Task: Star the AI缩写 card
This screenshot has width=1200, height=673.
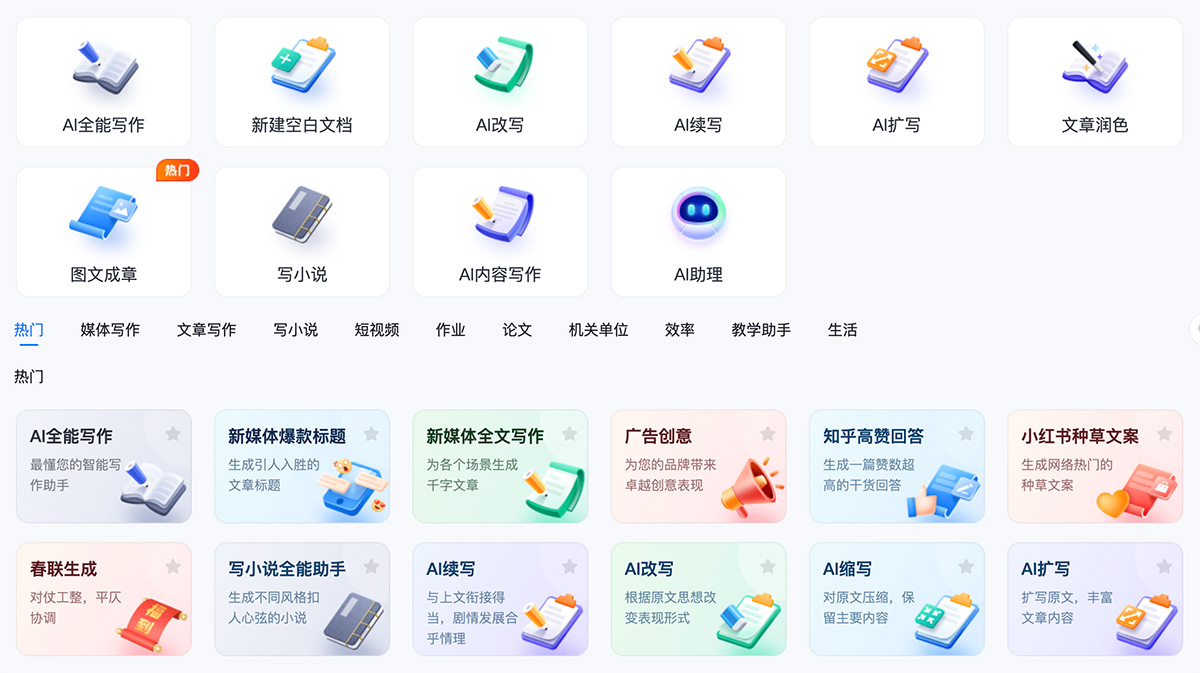Action: click(x=966, y=567)
